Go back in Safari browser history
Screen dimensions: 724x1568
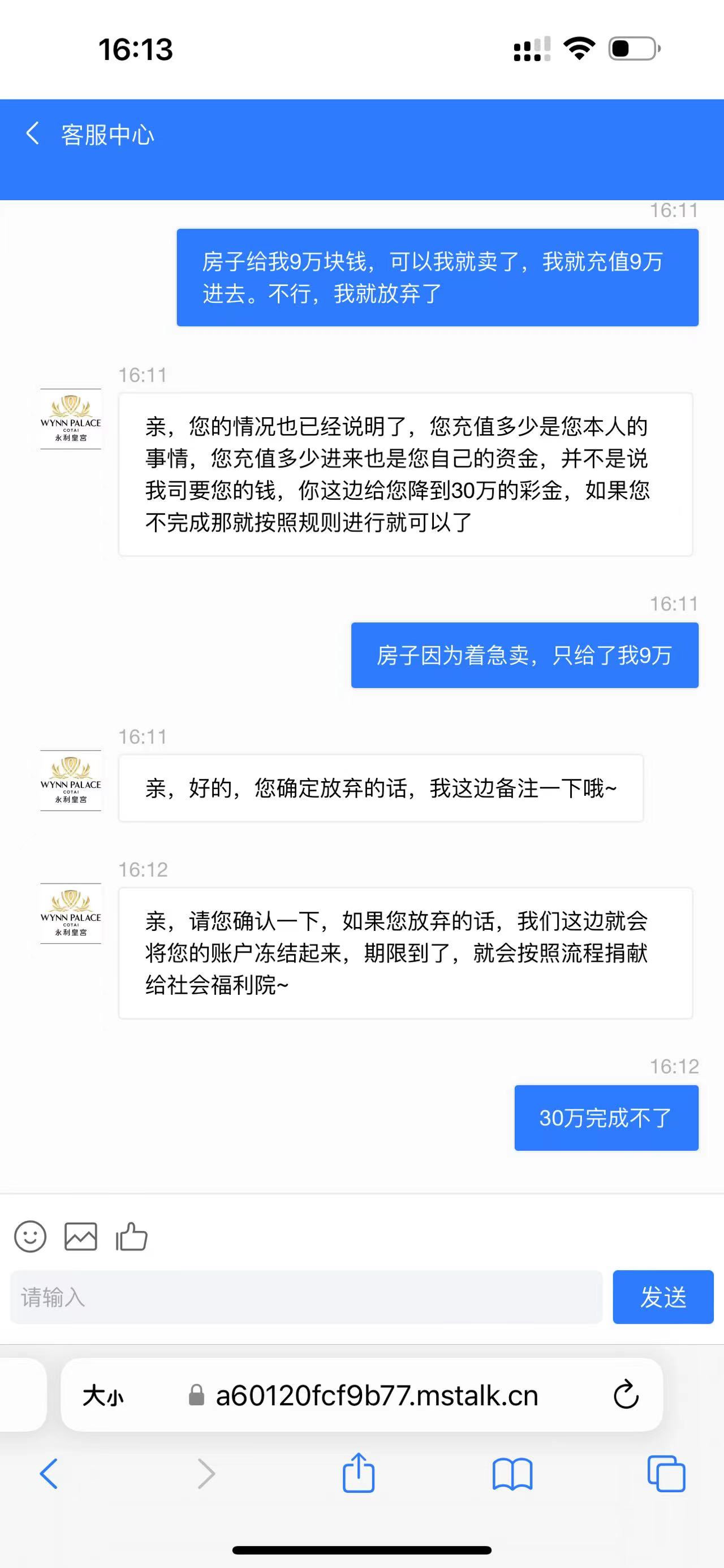[x=49, y=1474]
